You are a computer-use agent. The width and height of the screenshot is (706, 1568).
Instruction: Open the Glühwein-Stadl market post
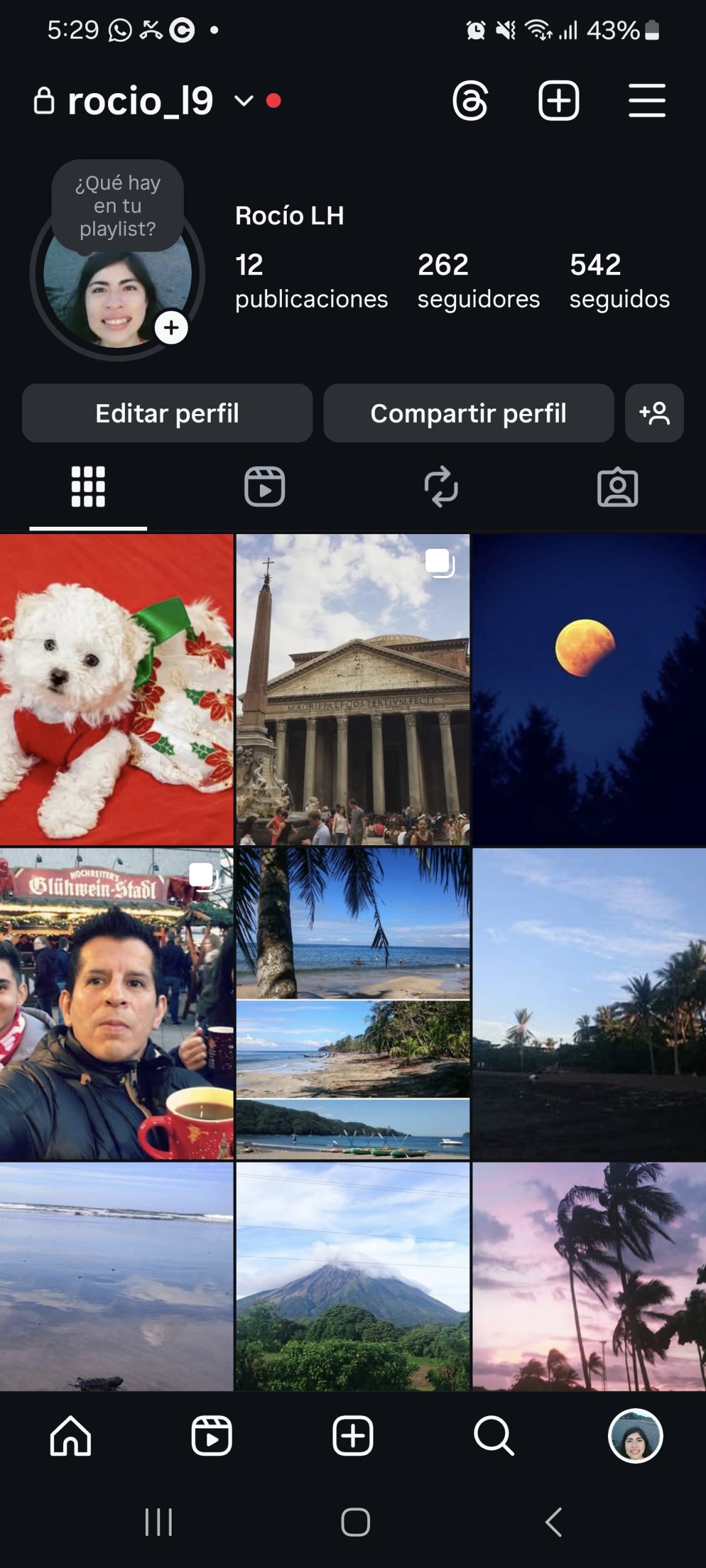[x=116, y=1005]
